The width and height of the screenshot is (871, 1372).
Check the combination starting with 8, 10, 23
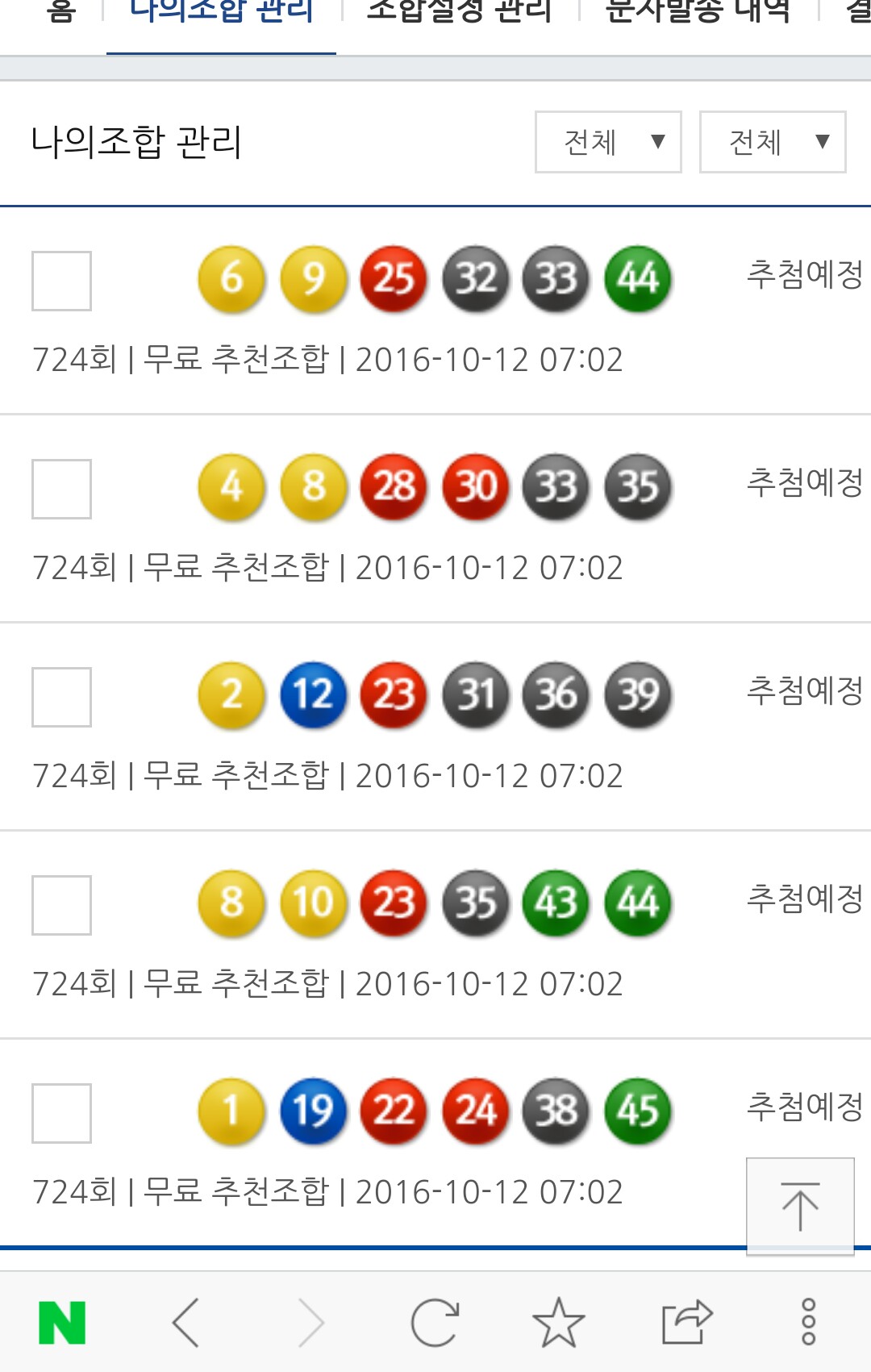click(x=61, y=905)
